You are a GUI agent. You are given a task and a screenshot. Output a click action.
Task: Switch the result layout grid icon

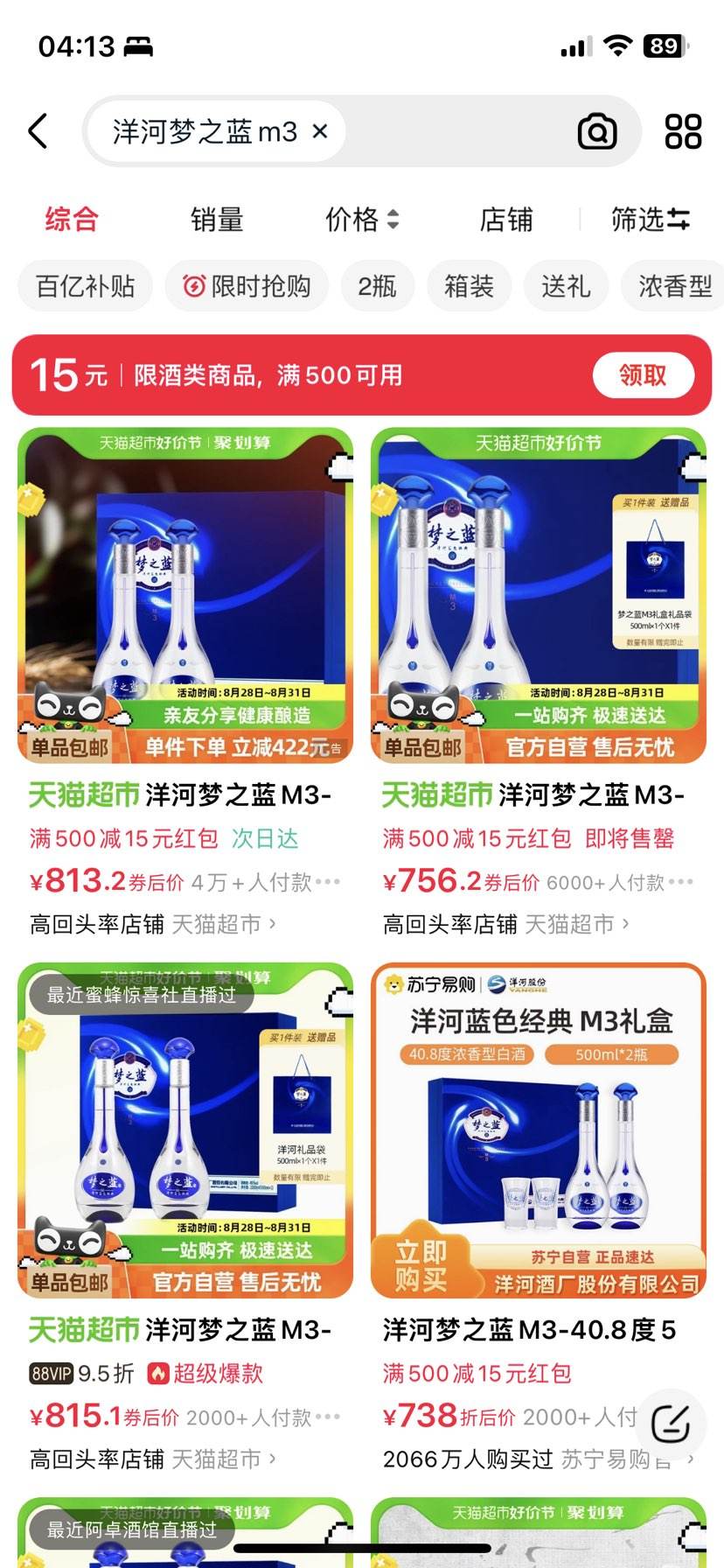683,132
